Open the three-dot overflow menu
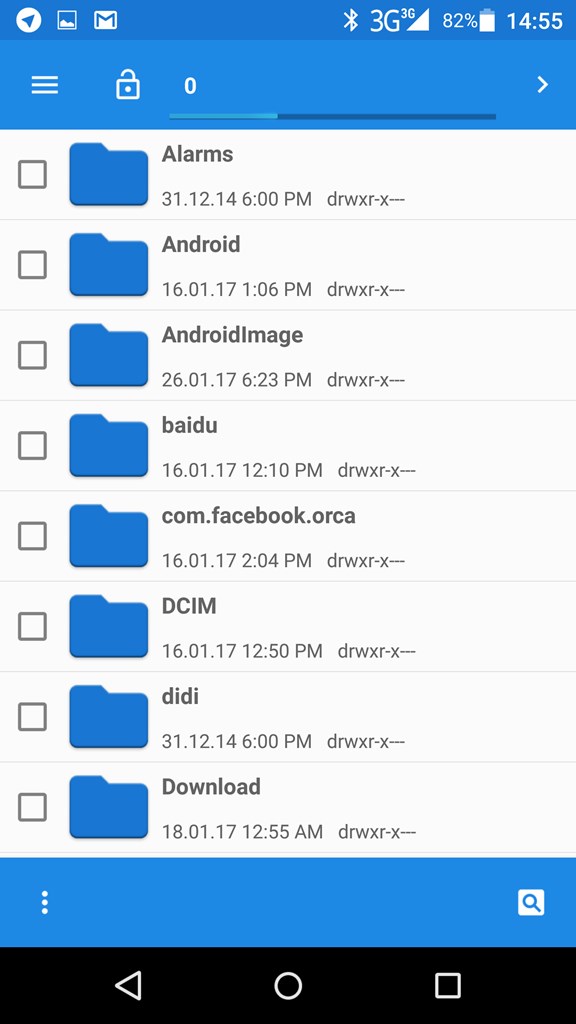The height and width of the screenshot is (1024, 576). tap(44, 902)
